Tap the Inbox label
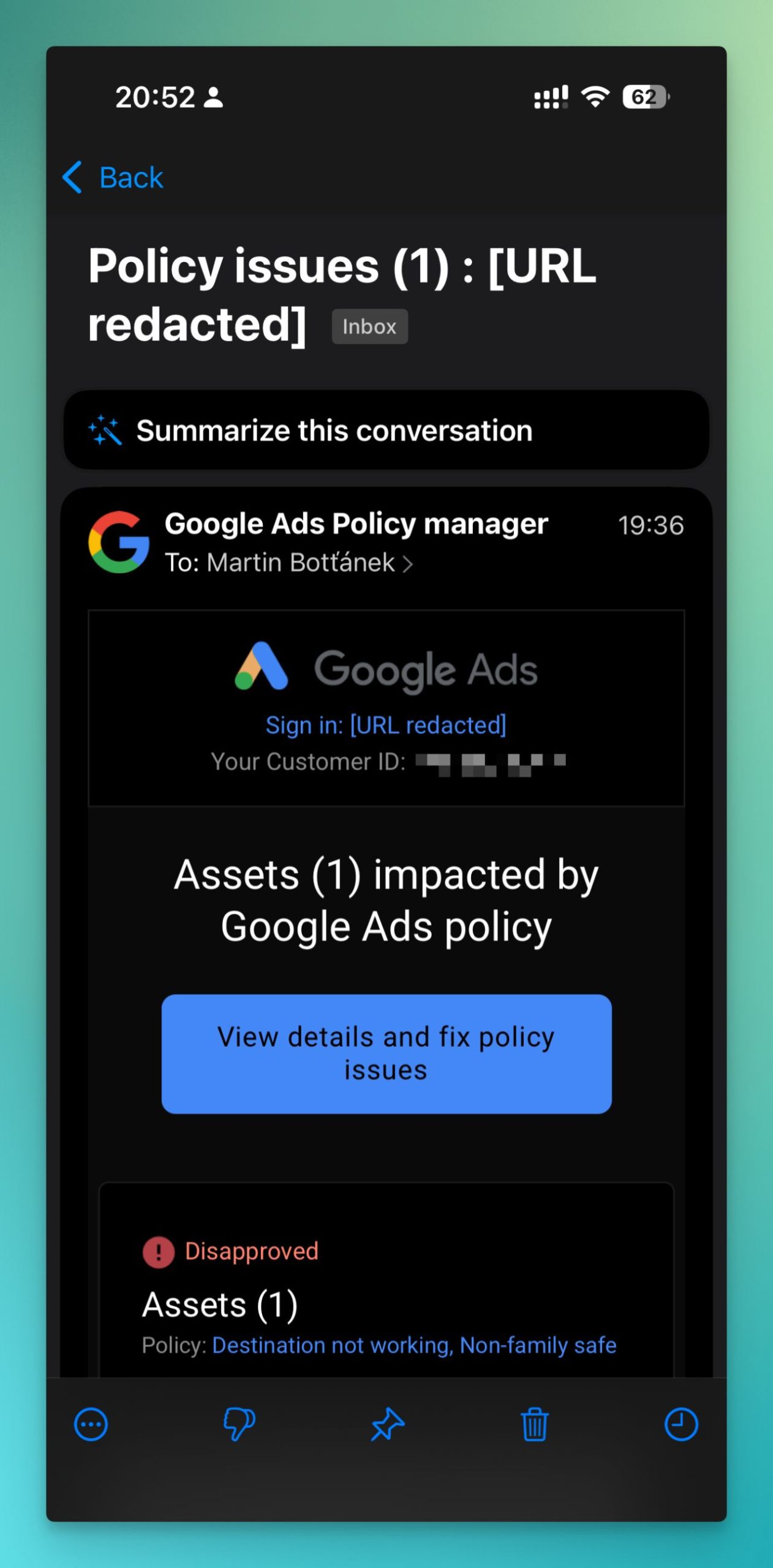The image size is (773, 1568). 369,326
